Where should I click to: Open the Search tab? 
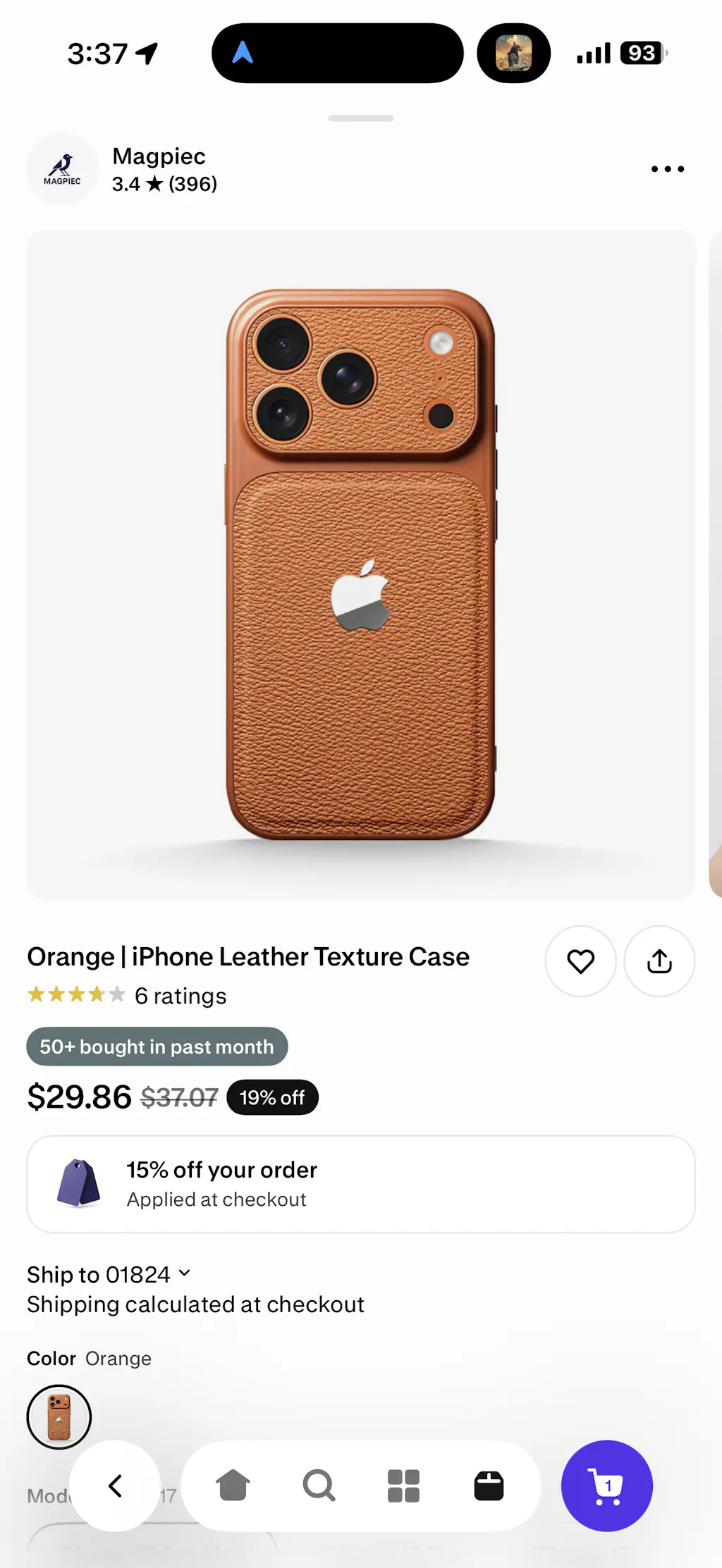click(319, 1486)
